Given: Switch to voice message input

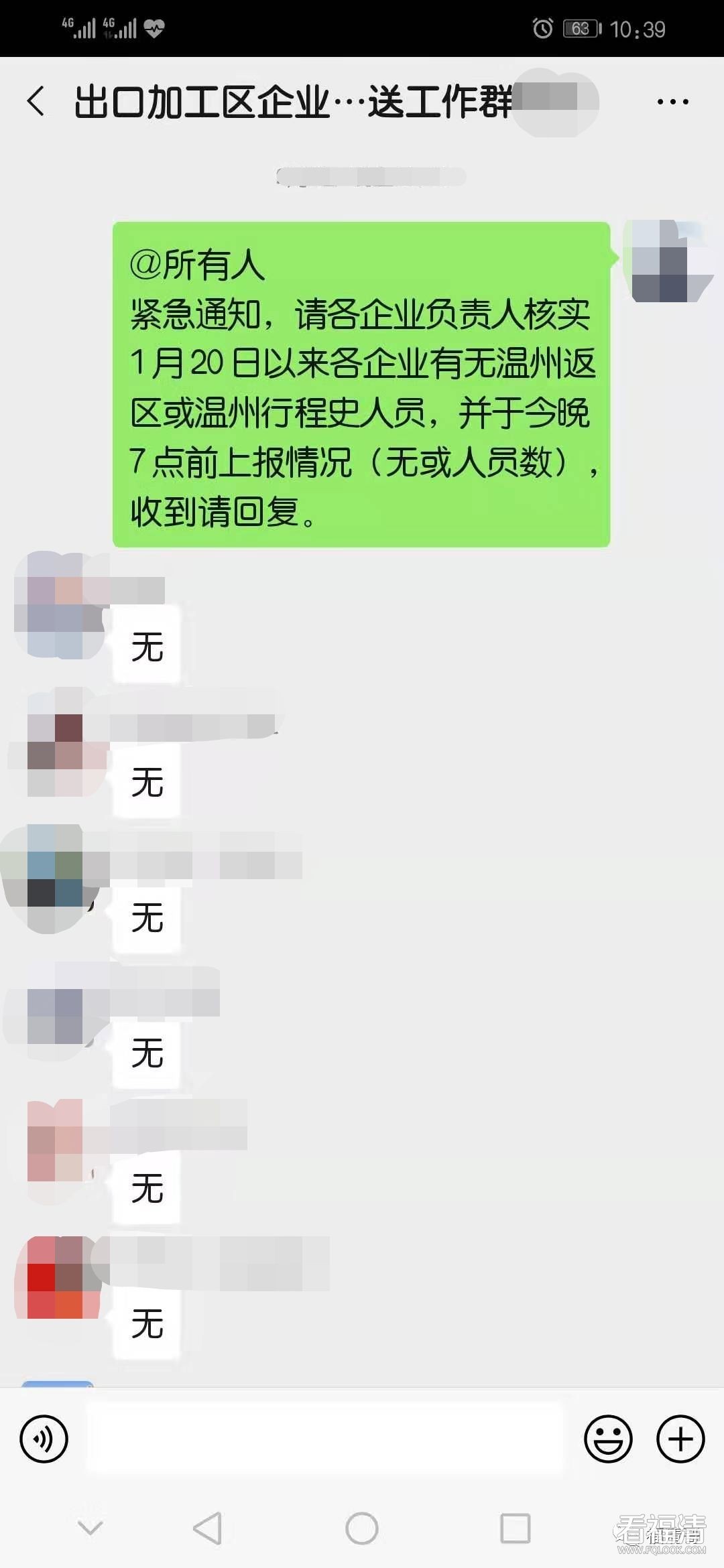Looking at the screenshot, I should (44, 1439).
